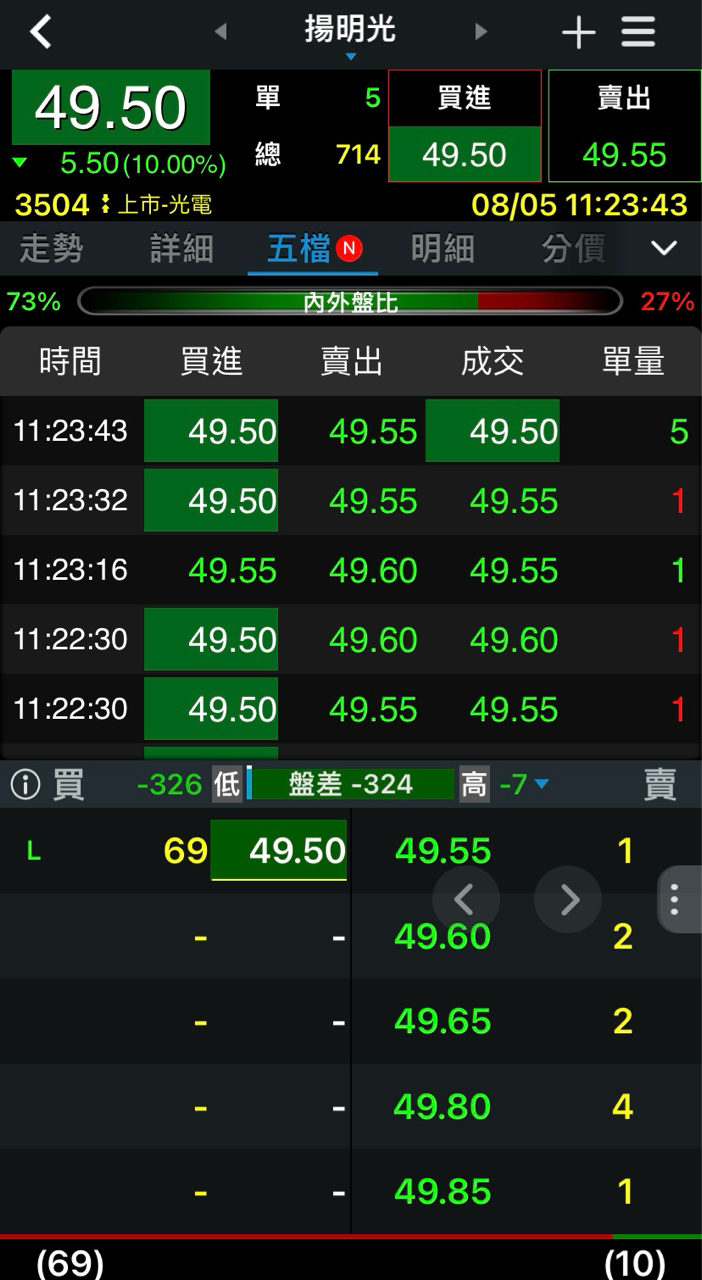Open the side handle with three dots
This screenshot has width=702, height=1280.
[676, 900]
